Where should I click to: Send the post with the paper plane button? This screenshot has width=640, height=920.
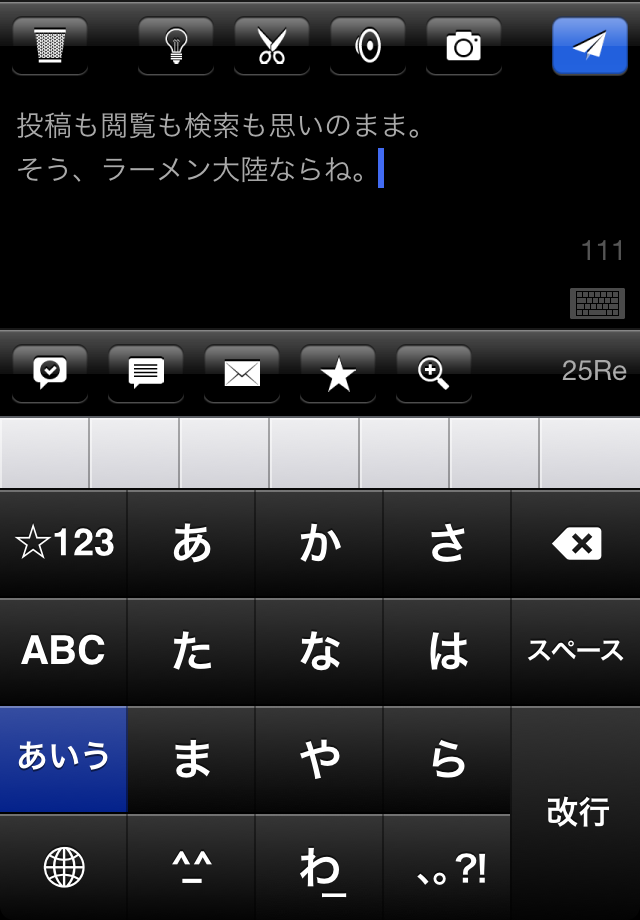click(x=589, y=45)
